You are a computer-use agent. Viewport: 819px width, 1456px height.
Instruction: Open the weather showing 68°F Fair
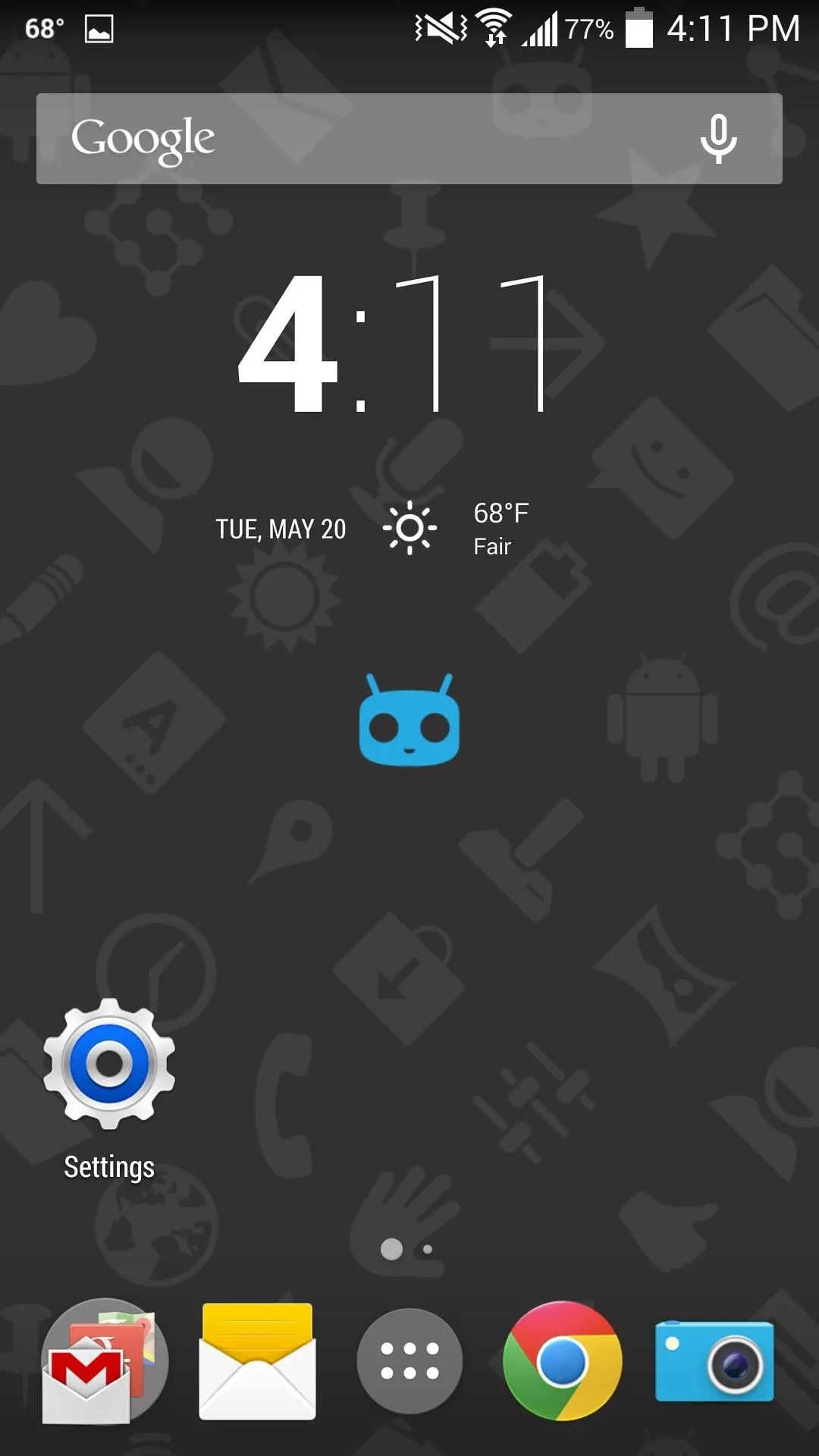click(455, 528)
